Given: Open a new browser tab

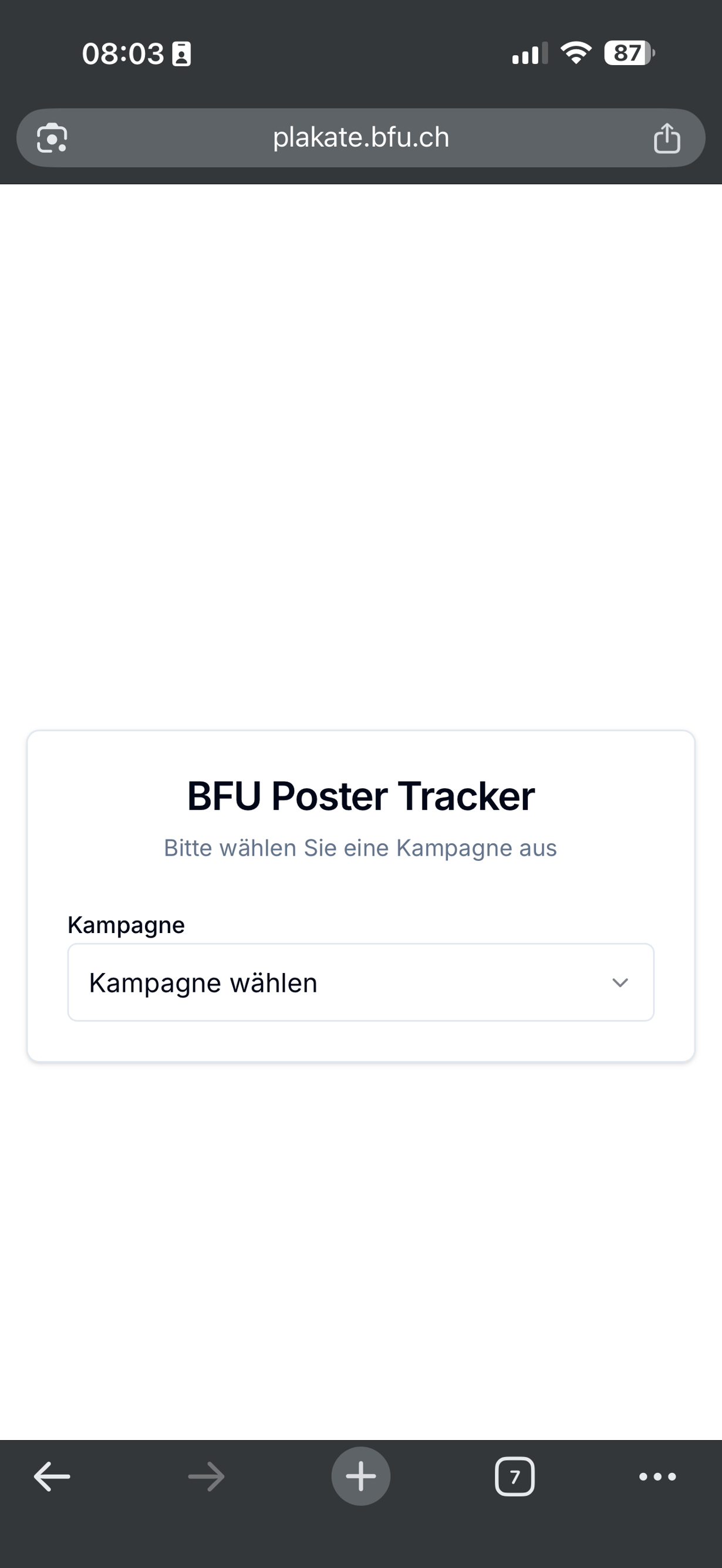Looking at the screenshot, I should tap(360, 1476).
